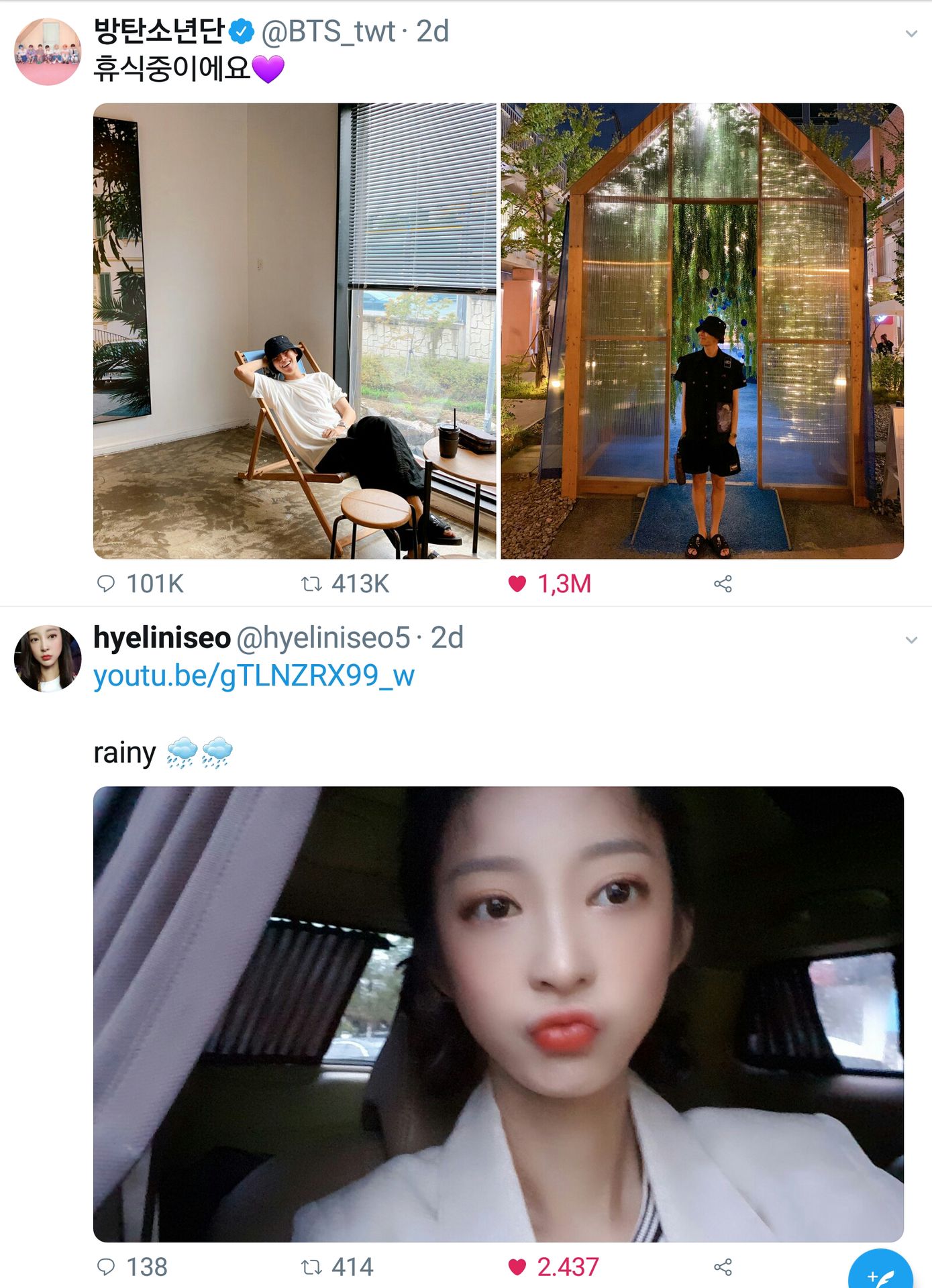
Task: Open hyeliniseo's rainy selfie photo
Action: [498, 1014]
